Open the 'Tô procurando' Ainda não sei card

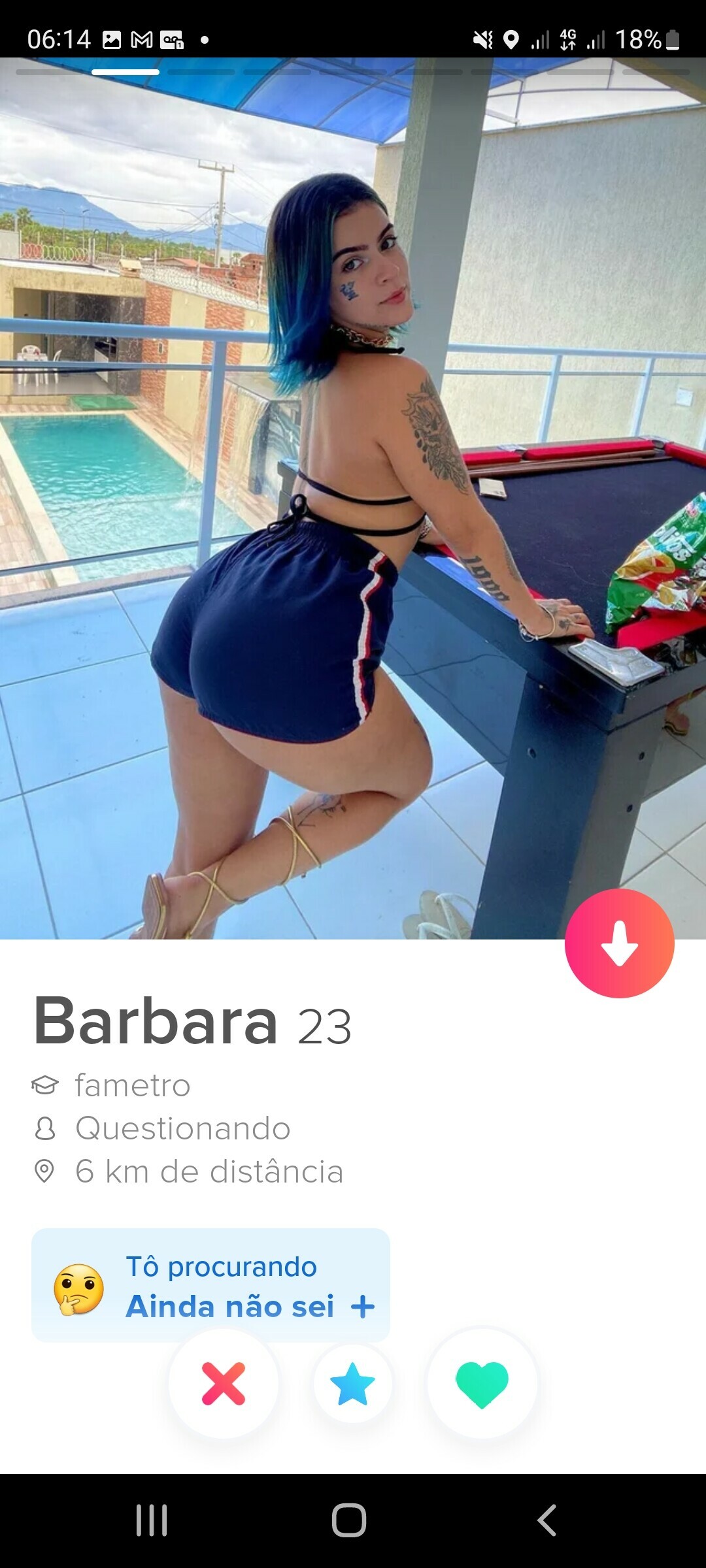(210, 1286)
